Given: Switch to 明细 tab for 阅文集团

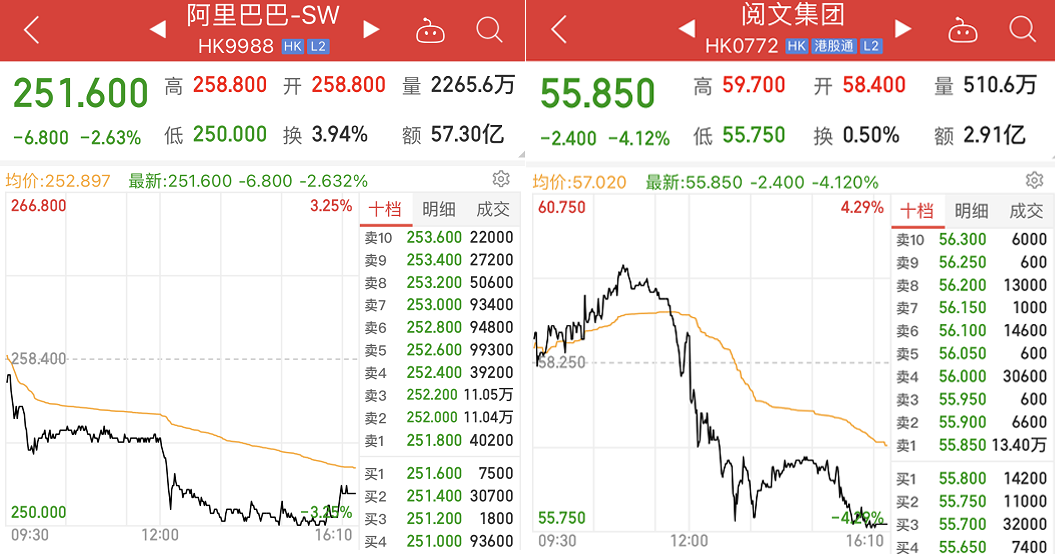Looking at the screenshot, I should (972, 211).
